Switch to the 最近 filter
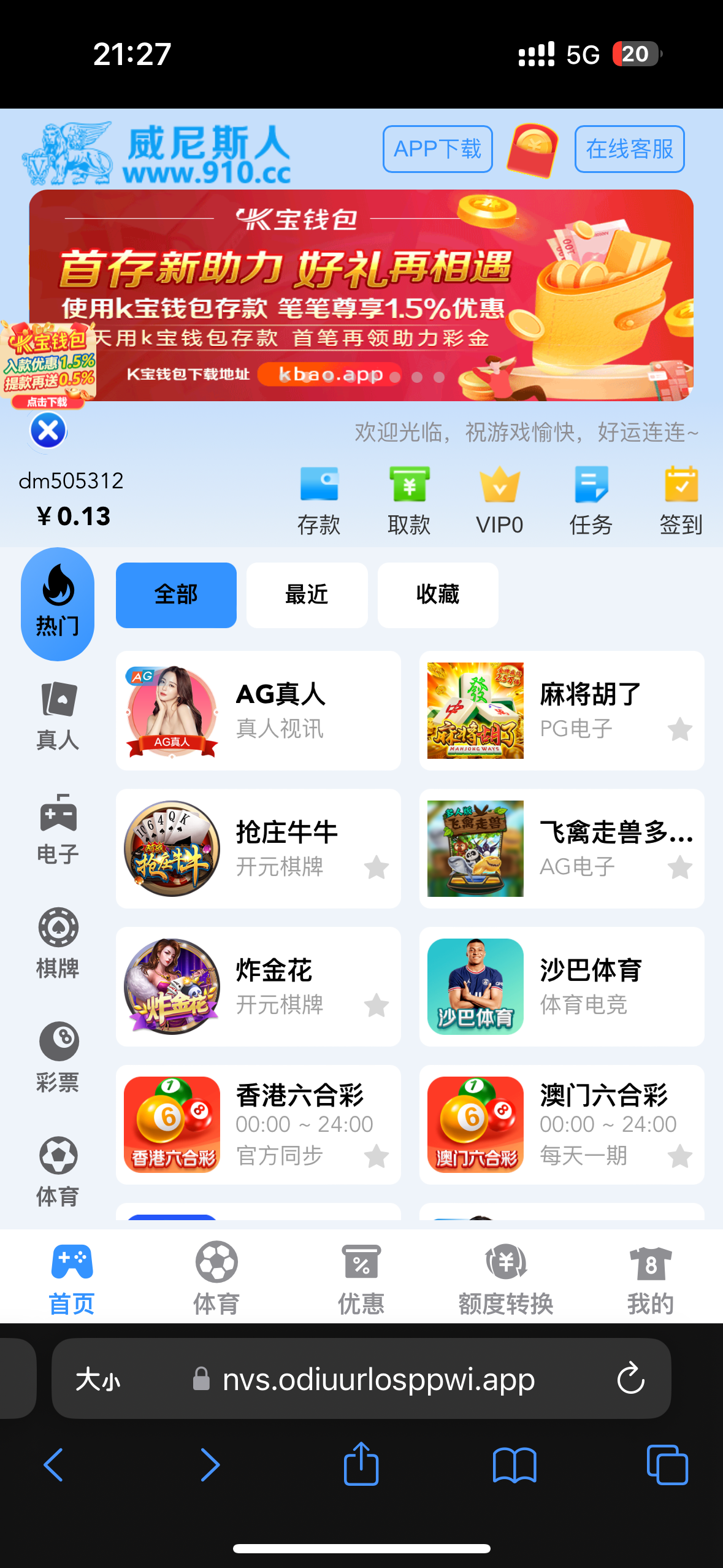The width and height of the screenshot is (723, 1568). pos(307,594)
